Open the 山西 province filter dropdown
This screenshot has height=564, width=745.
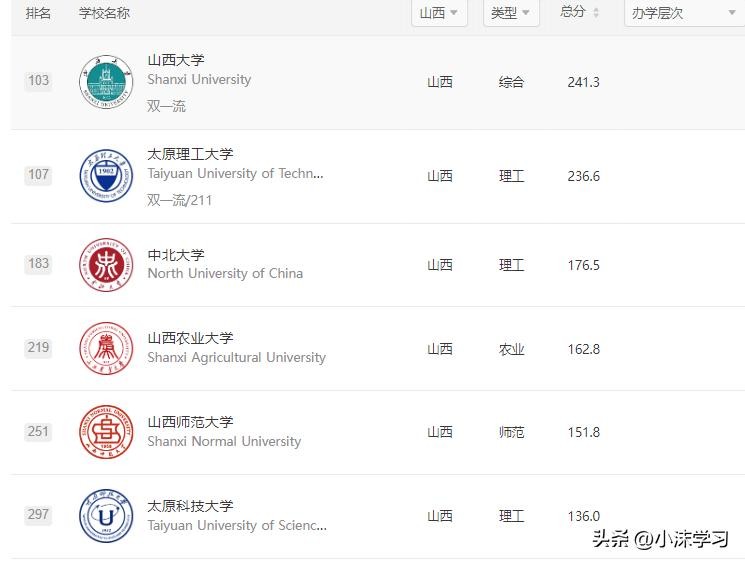pyautogui.click(x=438, y=13)
